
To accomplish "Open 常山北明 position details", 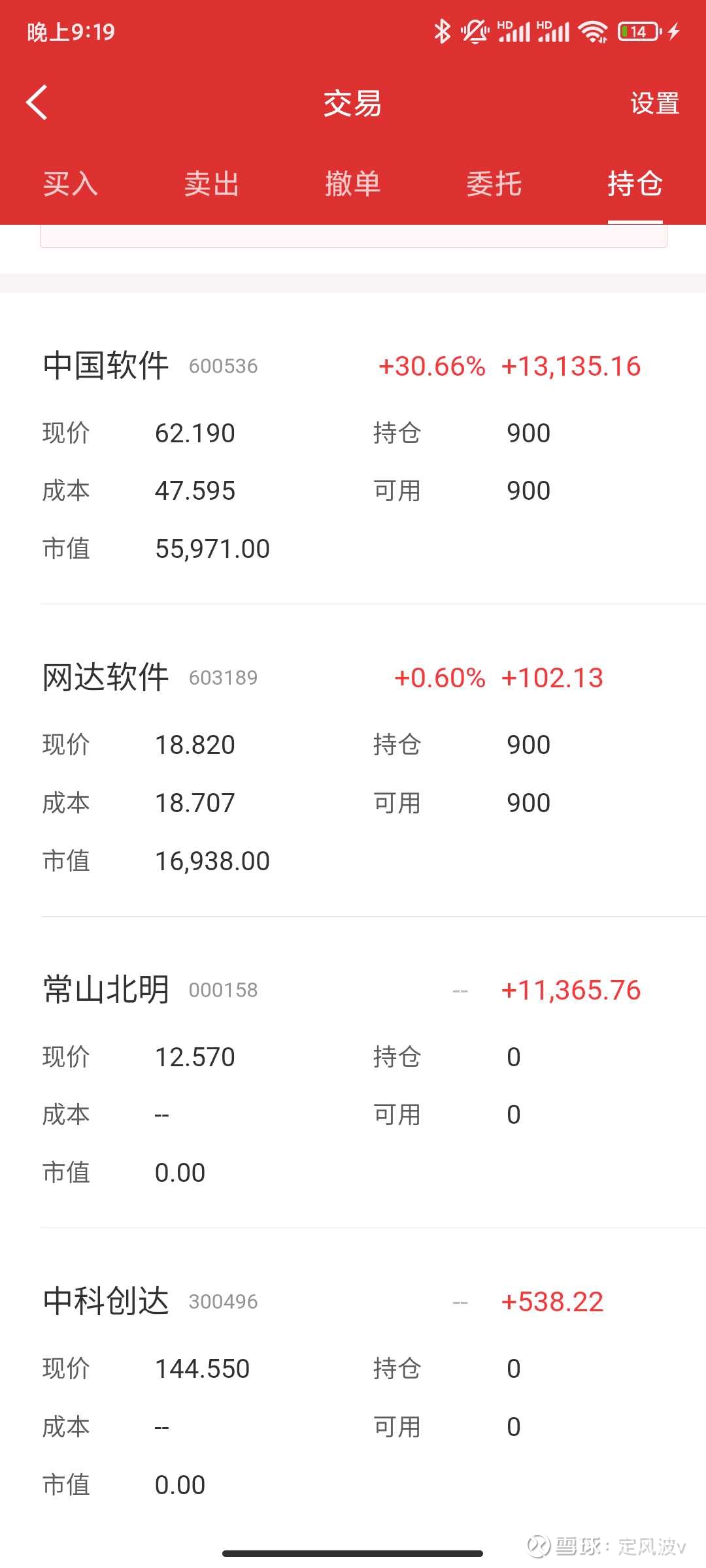I will [x=353, y=1081].
